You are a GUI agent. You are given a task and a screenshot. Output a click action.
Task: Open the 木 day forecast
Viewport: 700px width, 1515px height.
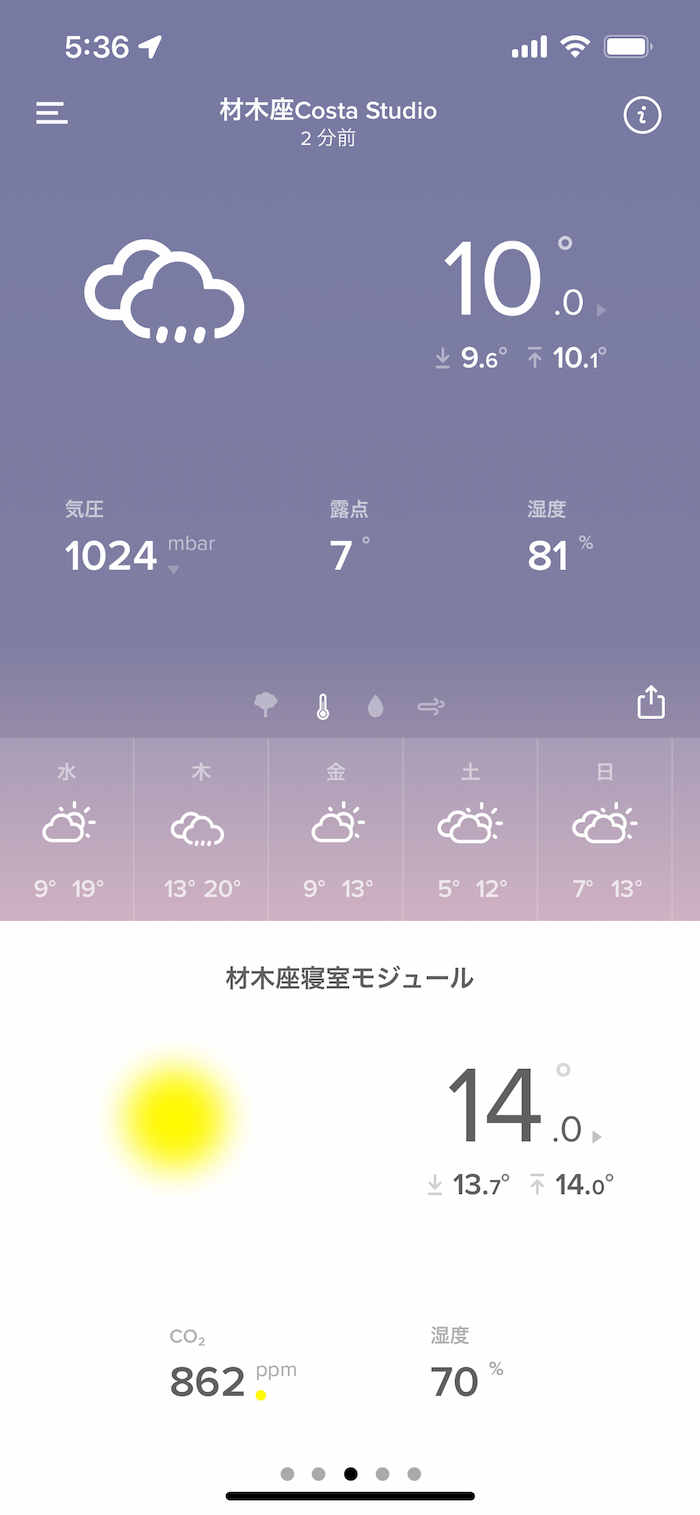point(201,828)
